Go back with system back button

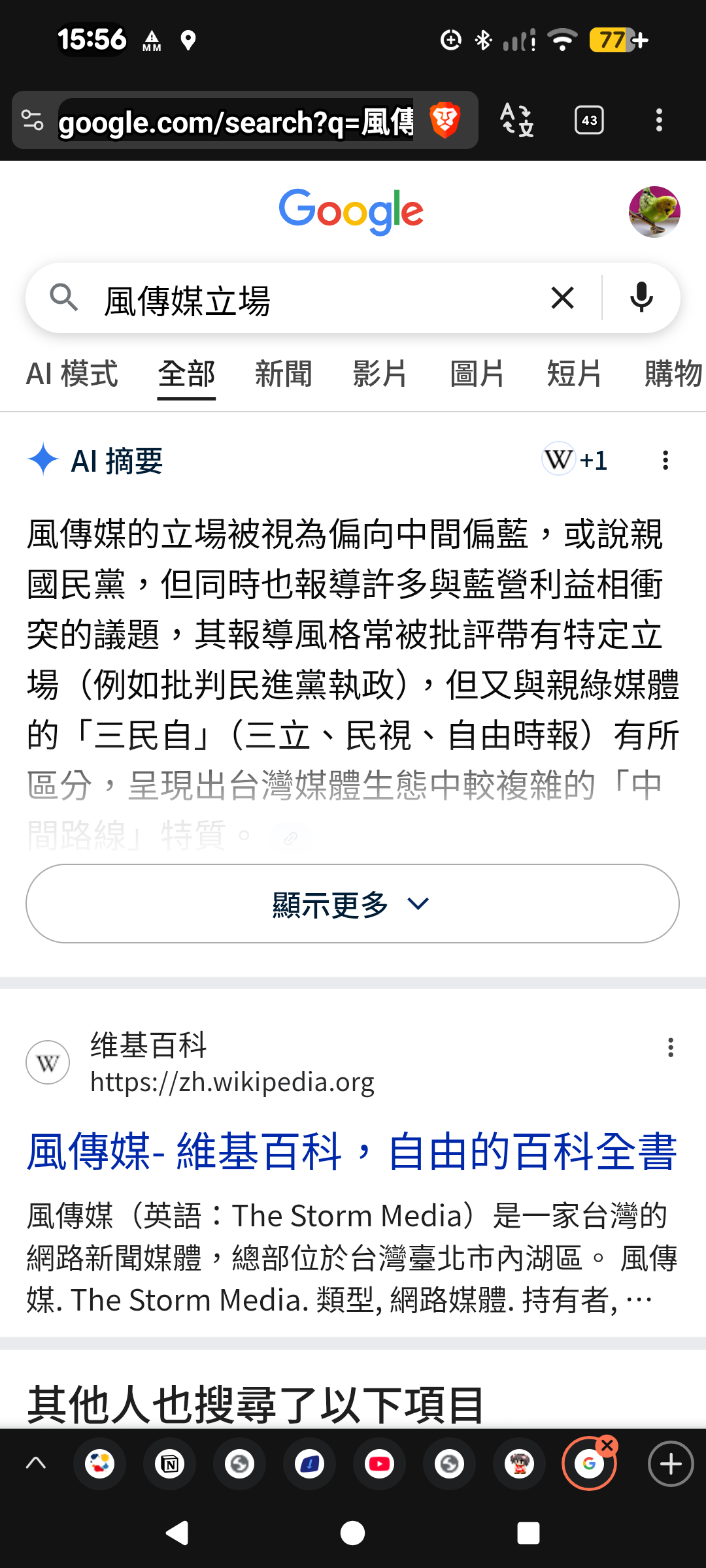[178, 1533]
